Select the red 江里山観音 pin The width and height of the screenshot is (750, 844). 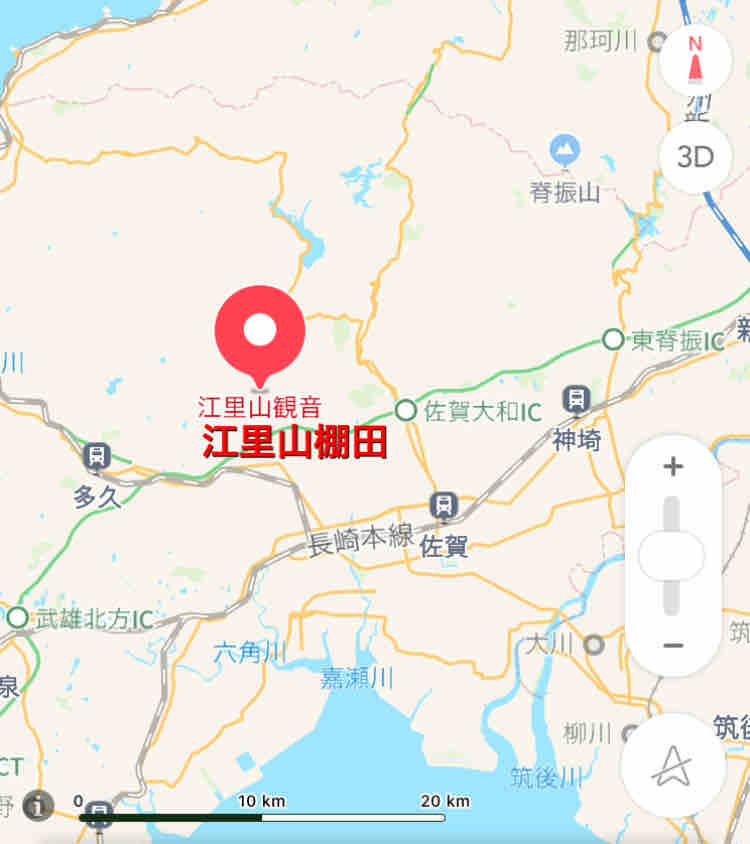coord(260,336)
